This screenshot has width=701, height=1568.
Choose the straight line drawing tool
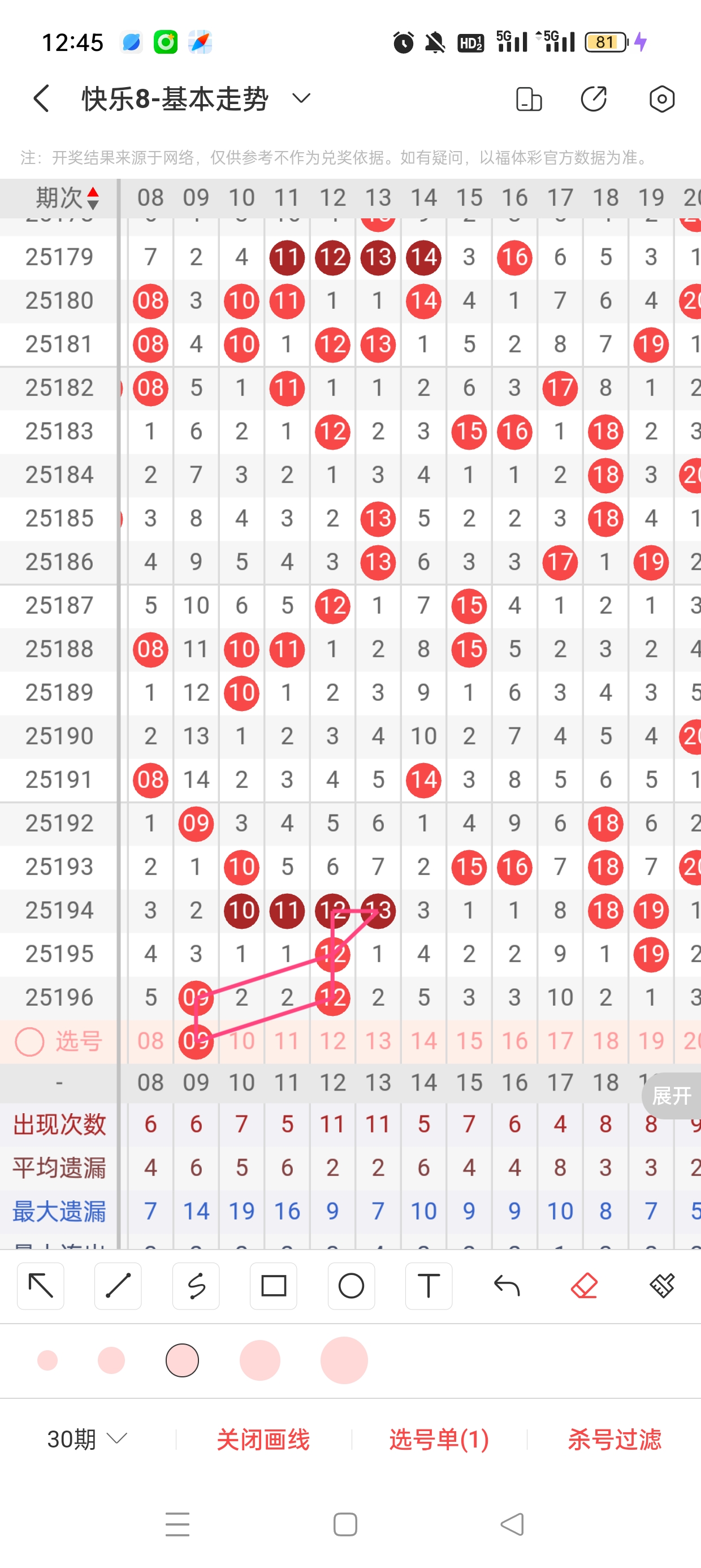click(118, 1286)
